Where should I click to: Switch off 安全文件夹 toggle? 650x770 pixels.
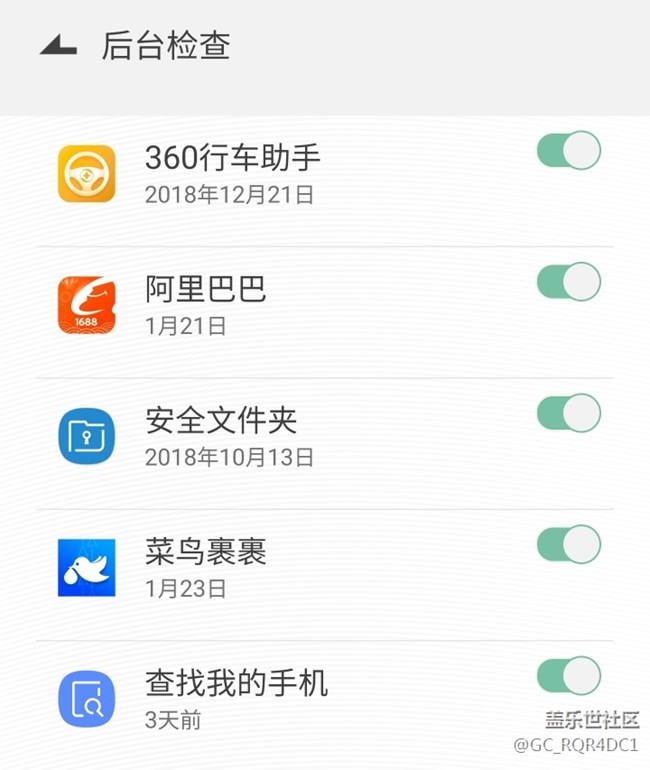(x=569, y=413)
